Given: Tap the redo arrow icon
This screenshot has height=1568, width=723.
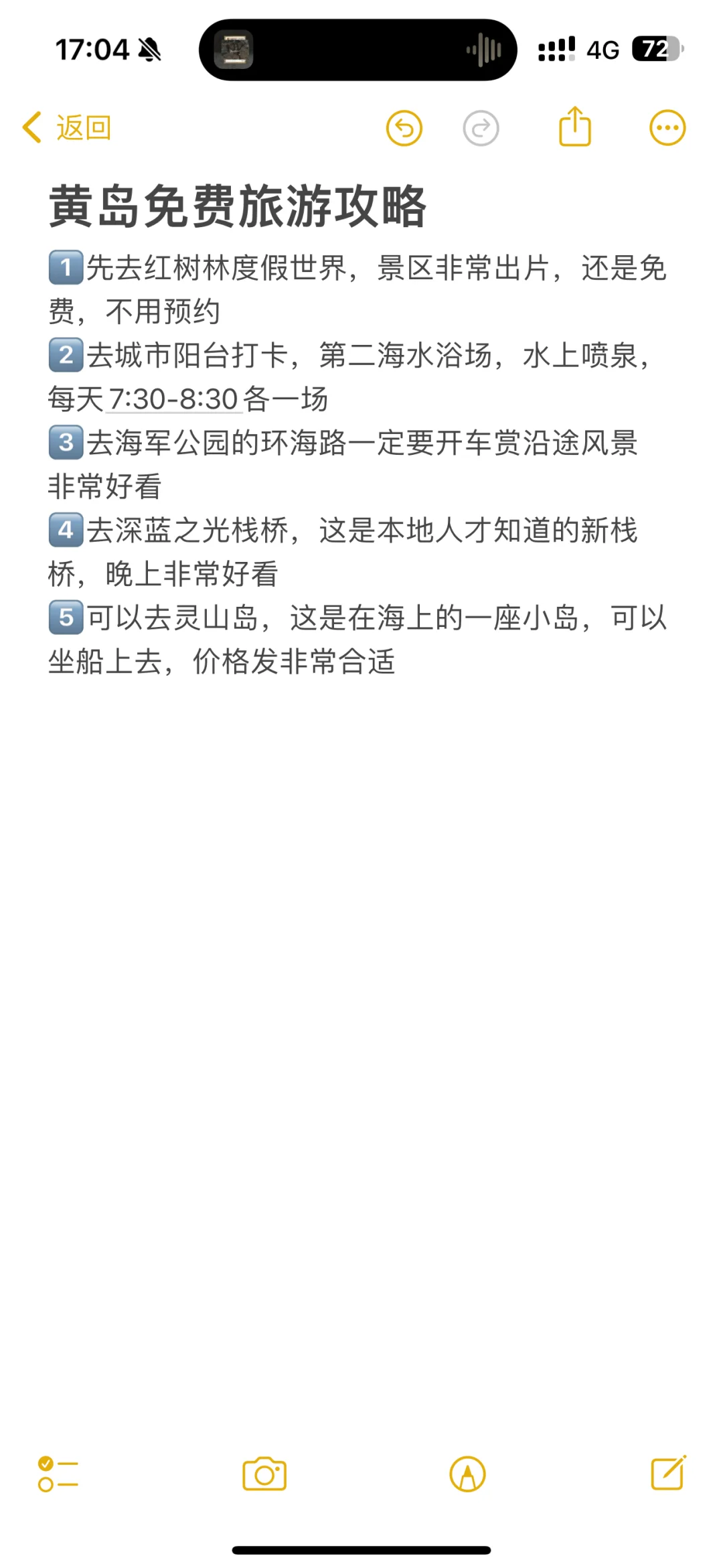Looking at the screenshot, I should tap(481, 128).
